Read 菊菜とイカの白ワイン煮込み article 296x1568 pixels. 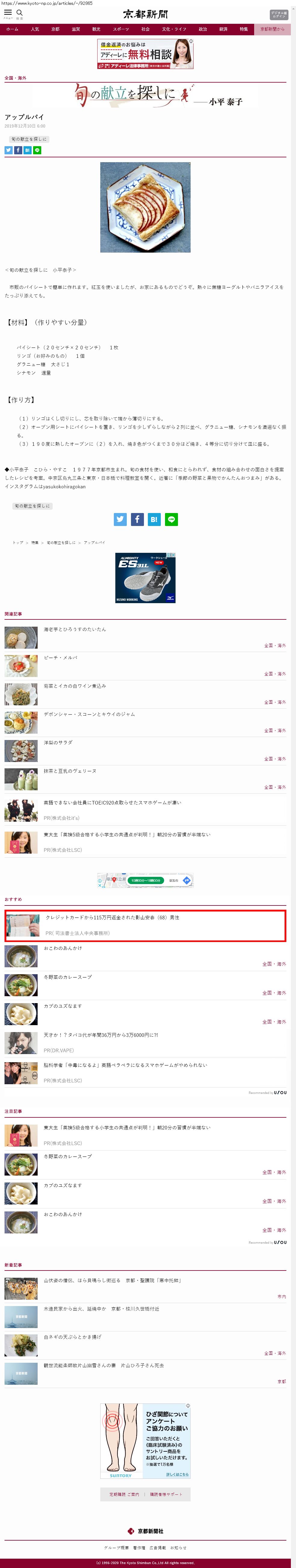point(74,685)
